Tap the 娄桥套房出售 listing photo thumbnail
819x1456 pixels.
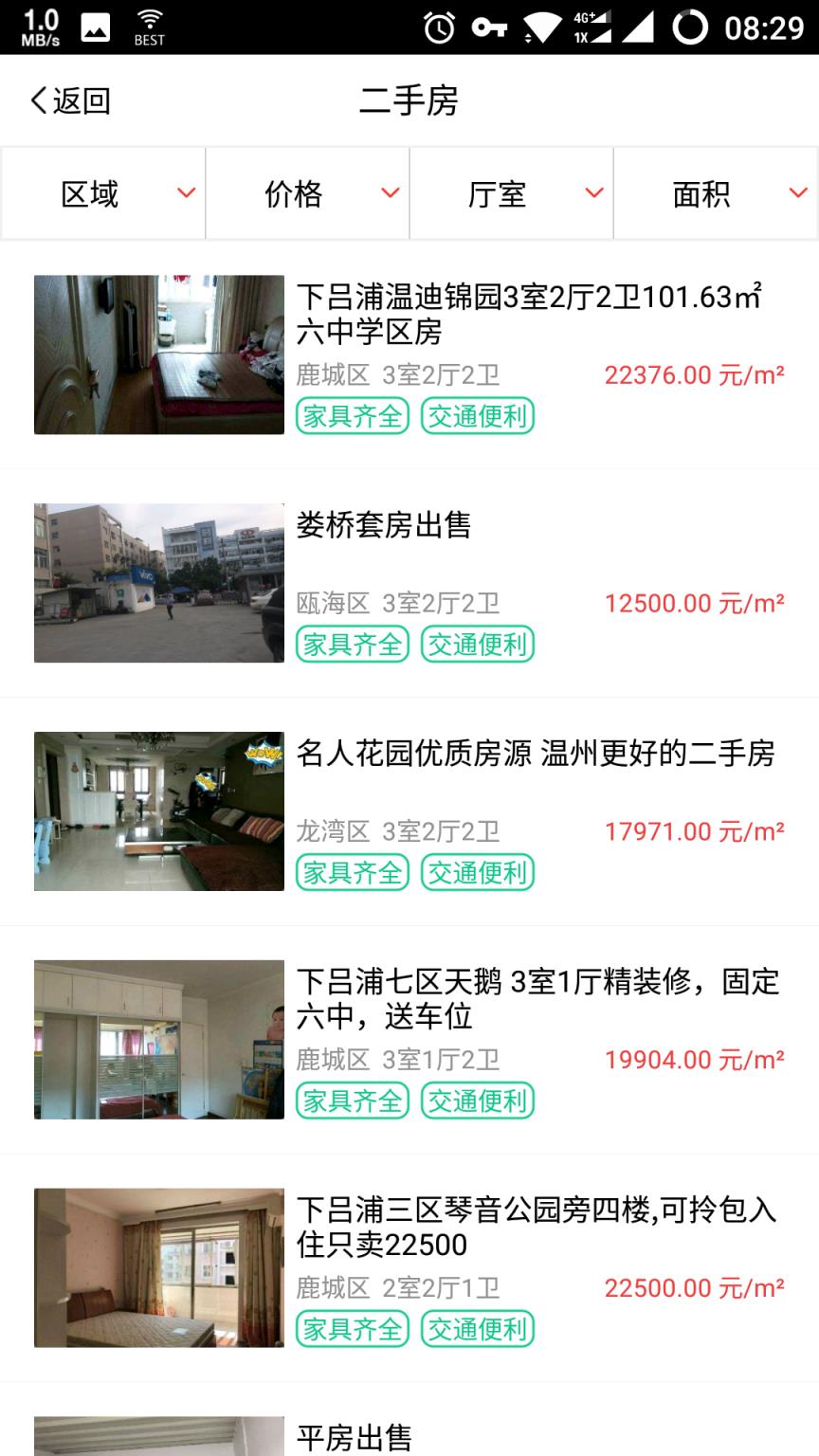pos(157,582)
